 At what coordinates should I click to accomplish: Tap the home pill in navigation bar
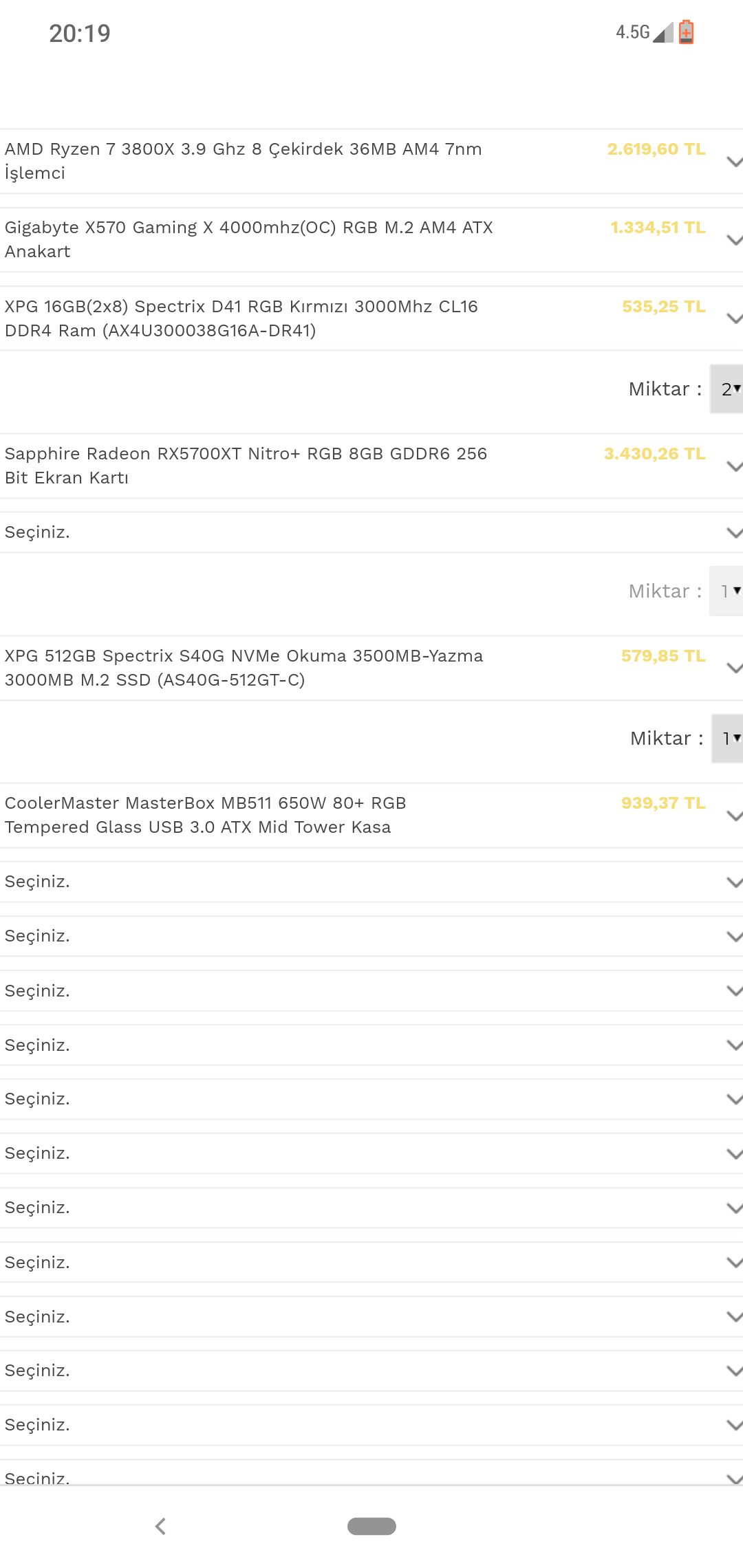click(371, 1526)
